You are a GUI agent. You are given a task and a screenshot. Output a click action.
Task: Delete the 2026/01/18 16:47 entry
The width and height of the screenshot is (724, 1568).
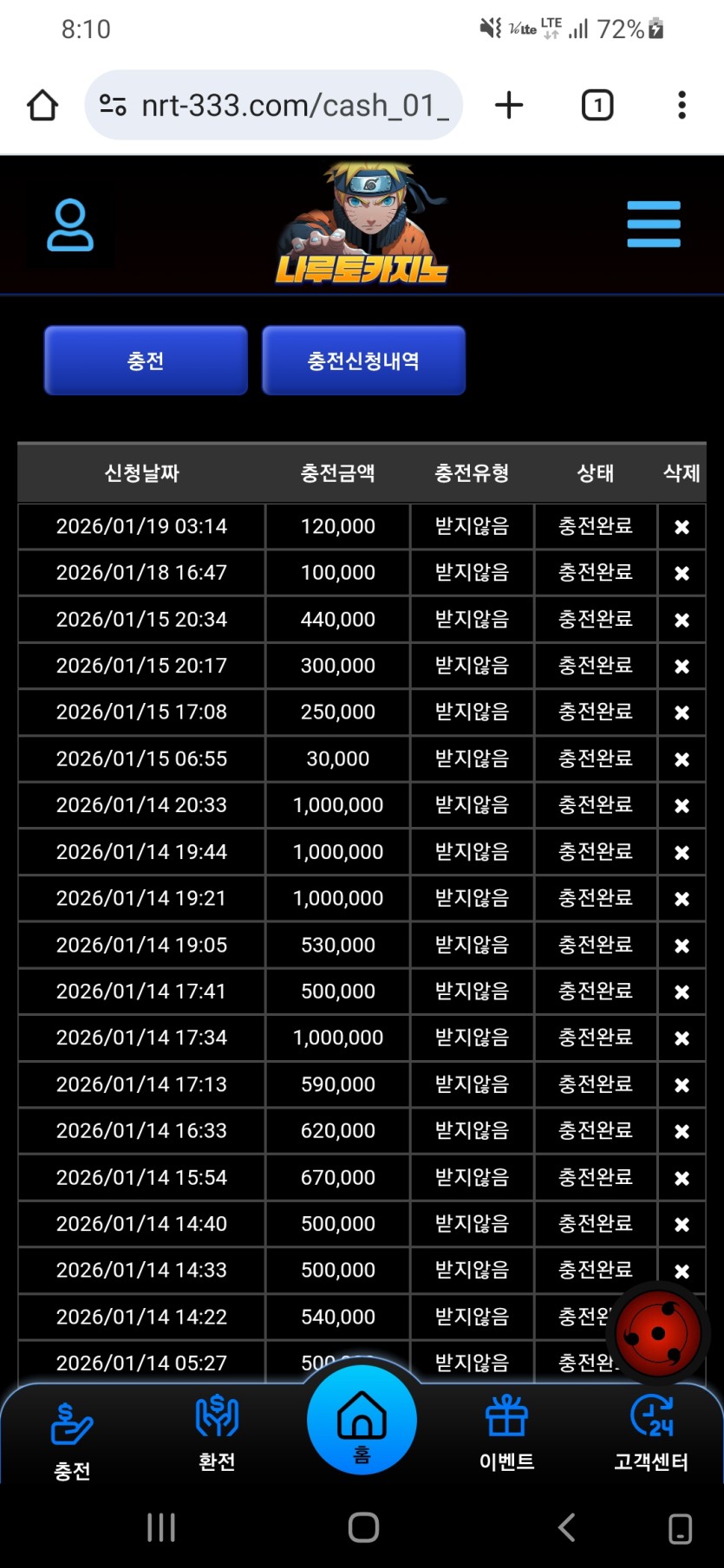[682, 573]
